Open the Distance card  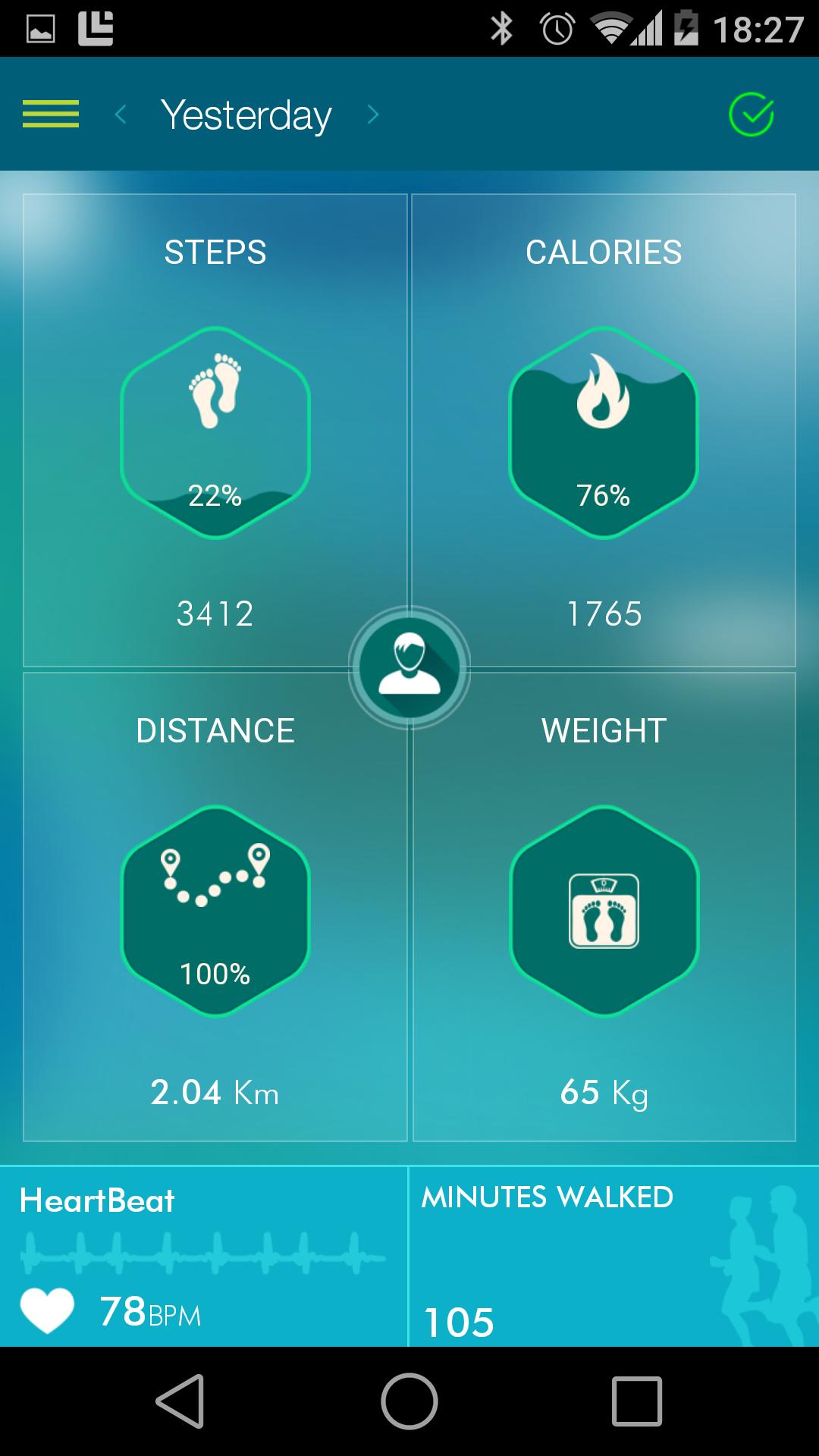(215, 910)
